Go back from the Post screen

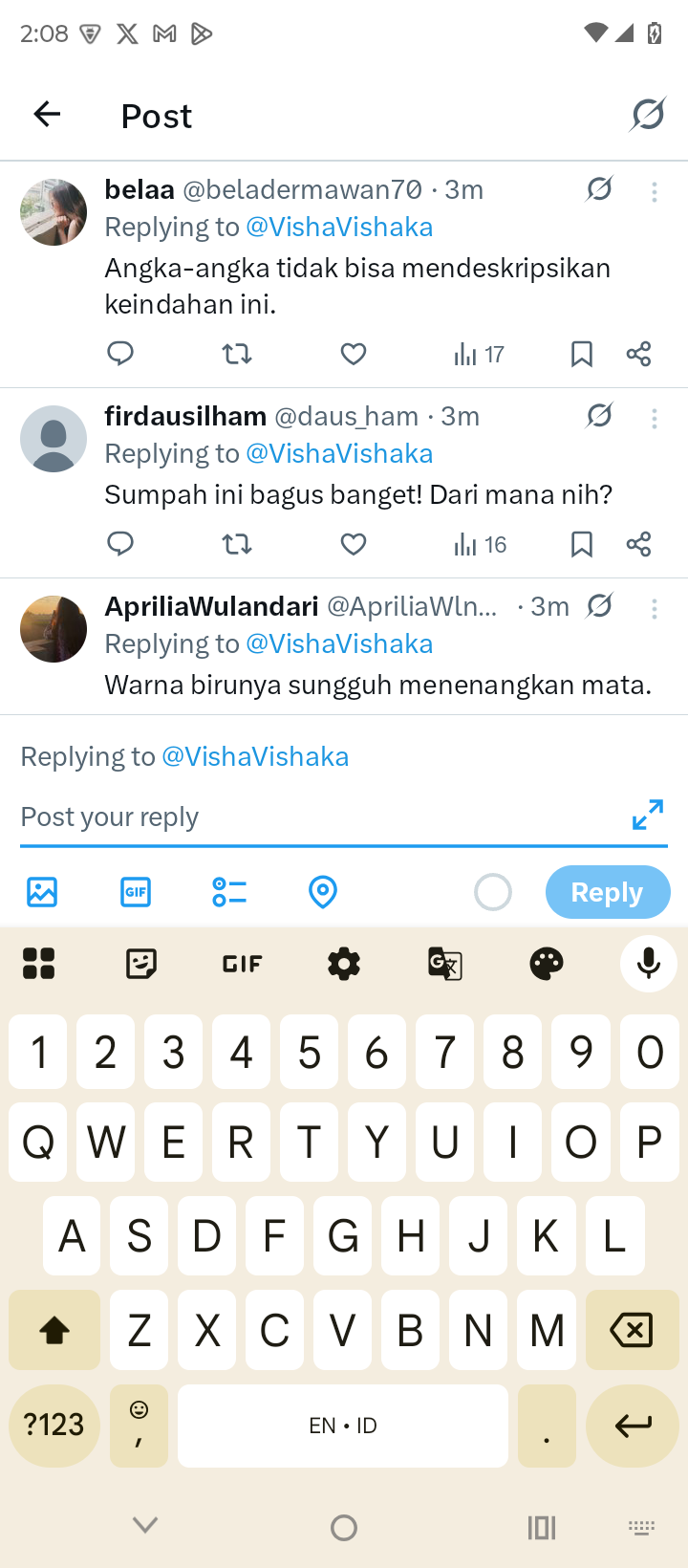(x=47, y=115)
